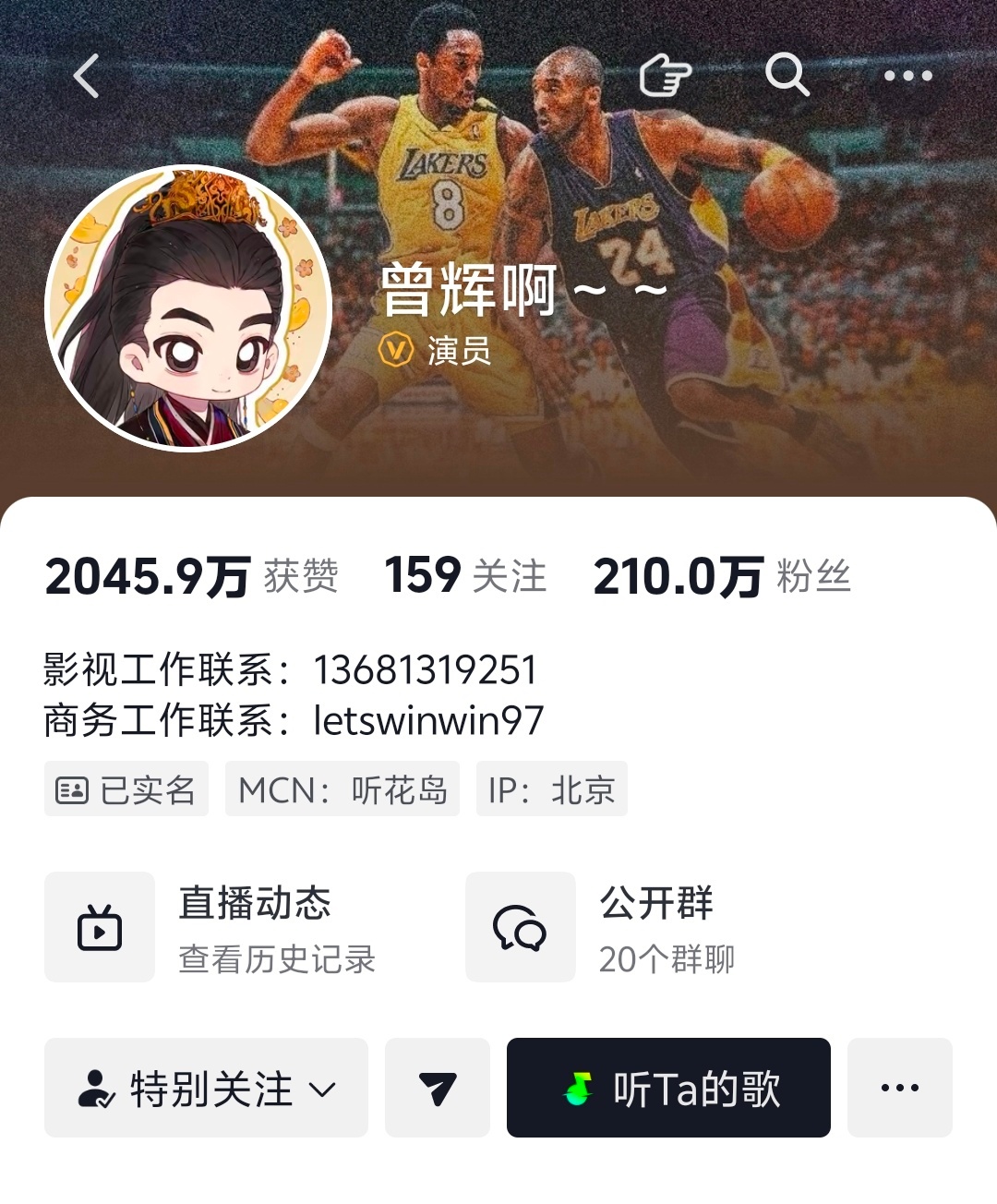The image size is (997, 1204).
Task: Open the bottom-right ellipsis options
Action: 900,1088
